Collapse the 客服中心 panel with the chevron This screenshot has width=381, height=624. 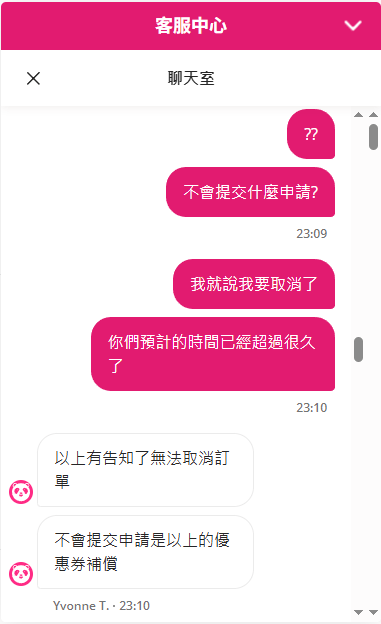(x=353, y=26)
